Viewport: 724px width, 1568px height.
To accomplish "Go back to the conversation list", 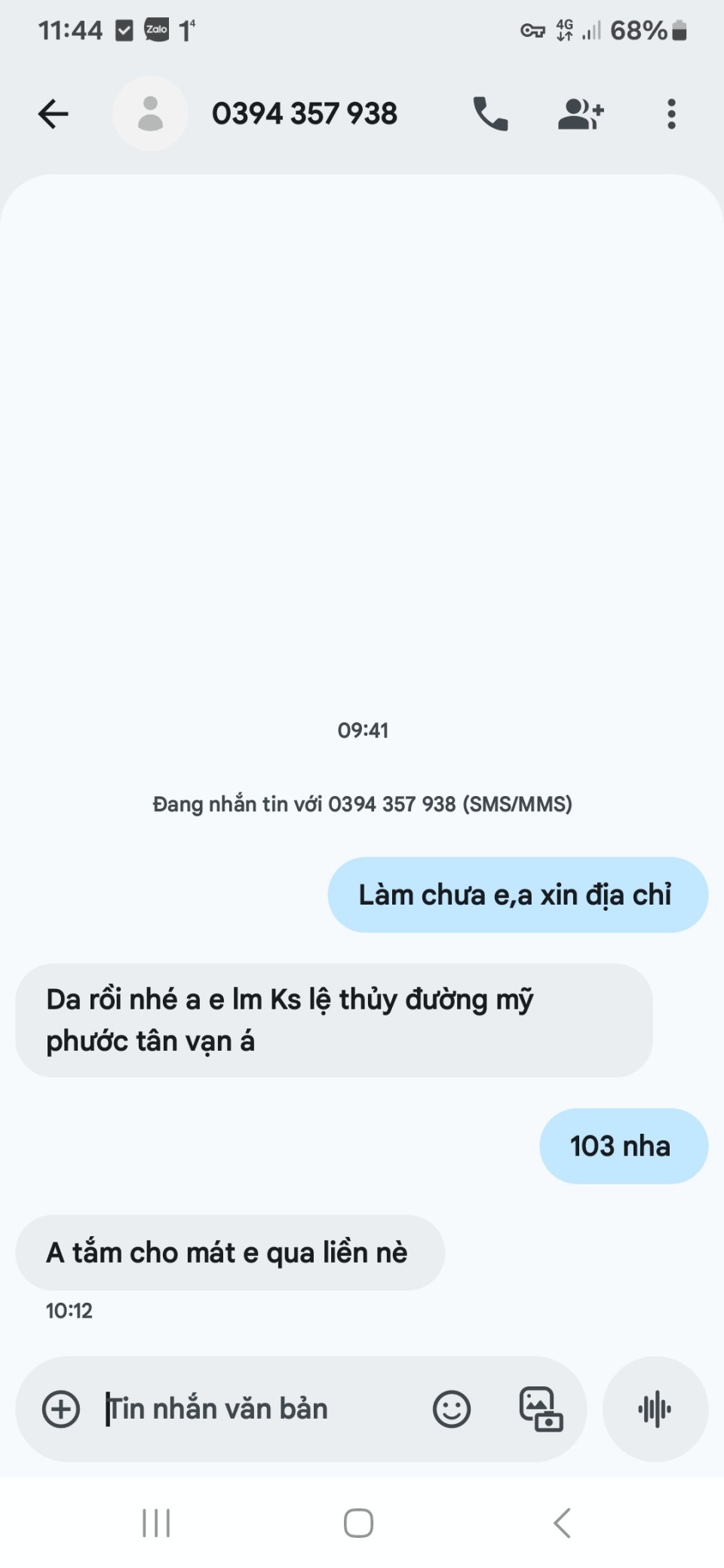I will (x=54, y=115).
